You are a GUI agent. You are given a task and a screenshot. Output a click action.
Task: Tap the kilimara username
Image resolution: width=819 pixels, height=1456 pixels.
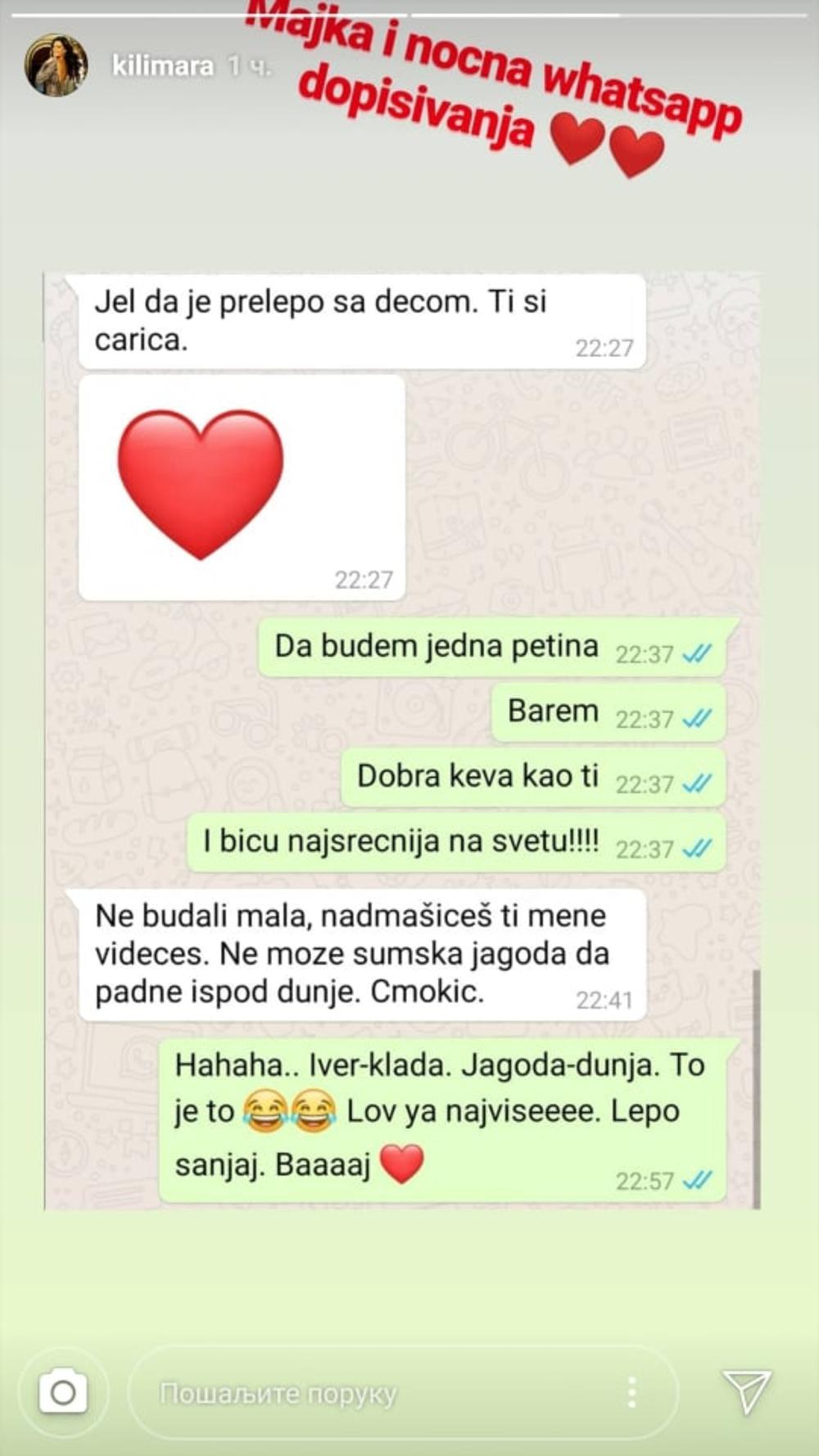(162, 66)
